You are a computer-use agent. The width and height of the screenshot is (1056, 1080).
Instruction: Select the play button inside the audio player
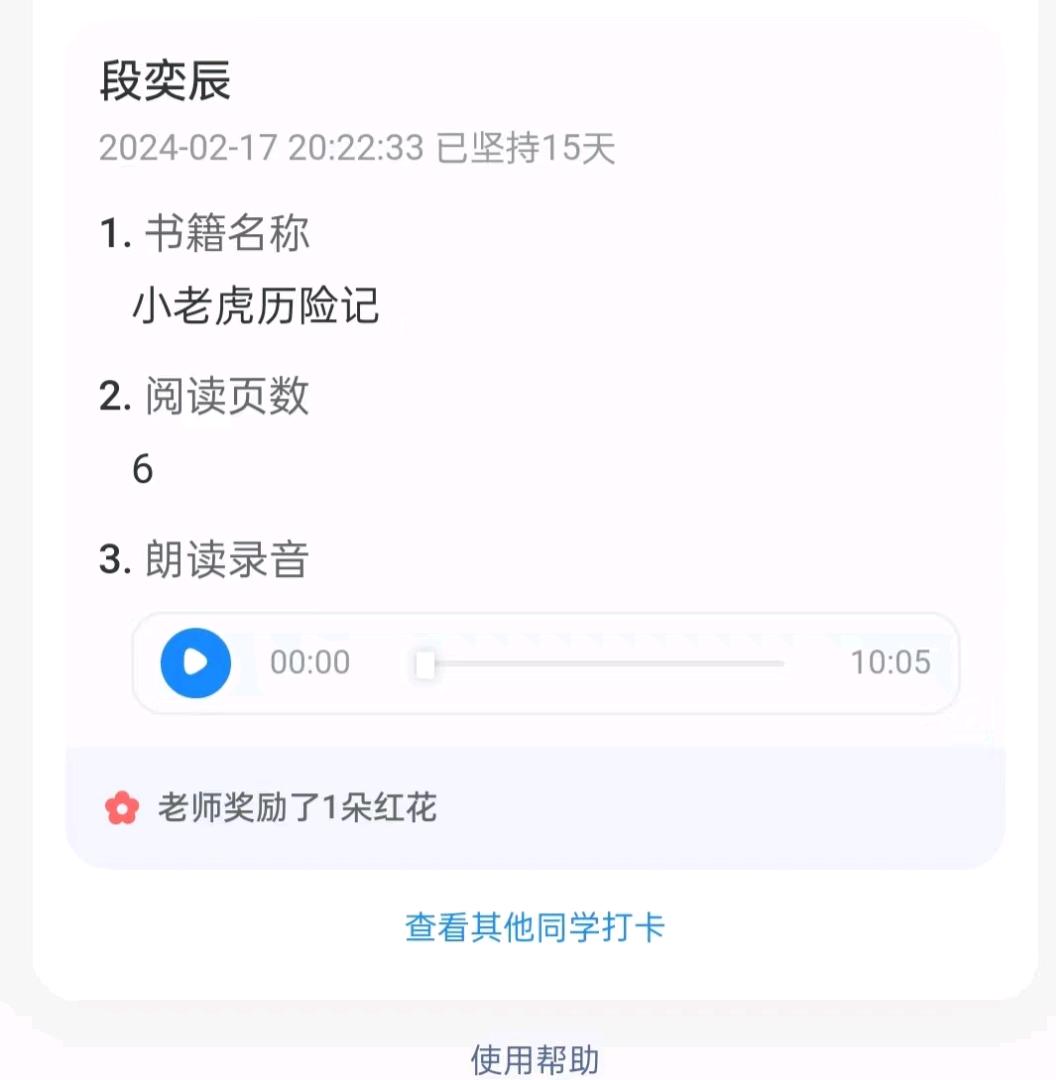pyautogui.click(x=196, y=662)
